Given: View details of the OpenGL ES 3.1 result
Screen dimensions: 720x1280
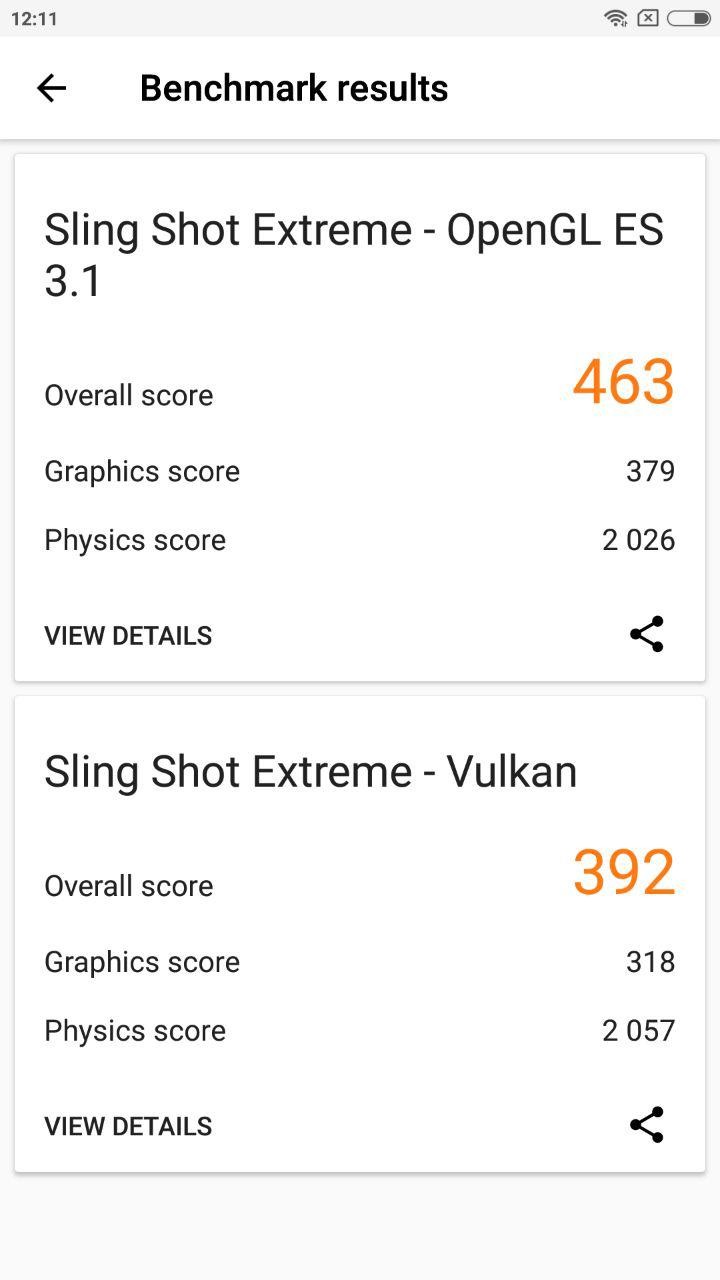Looking at the screenshot, I should click(x=128, y=636).
